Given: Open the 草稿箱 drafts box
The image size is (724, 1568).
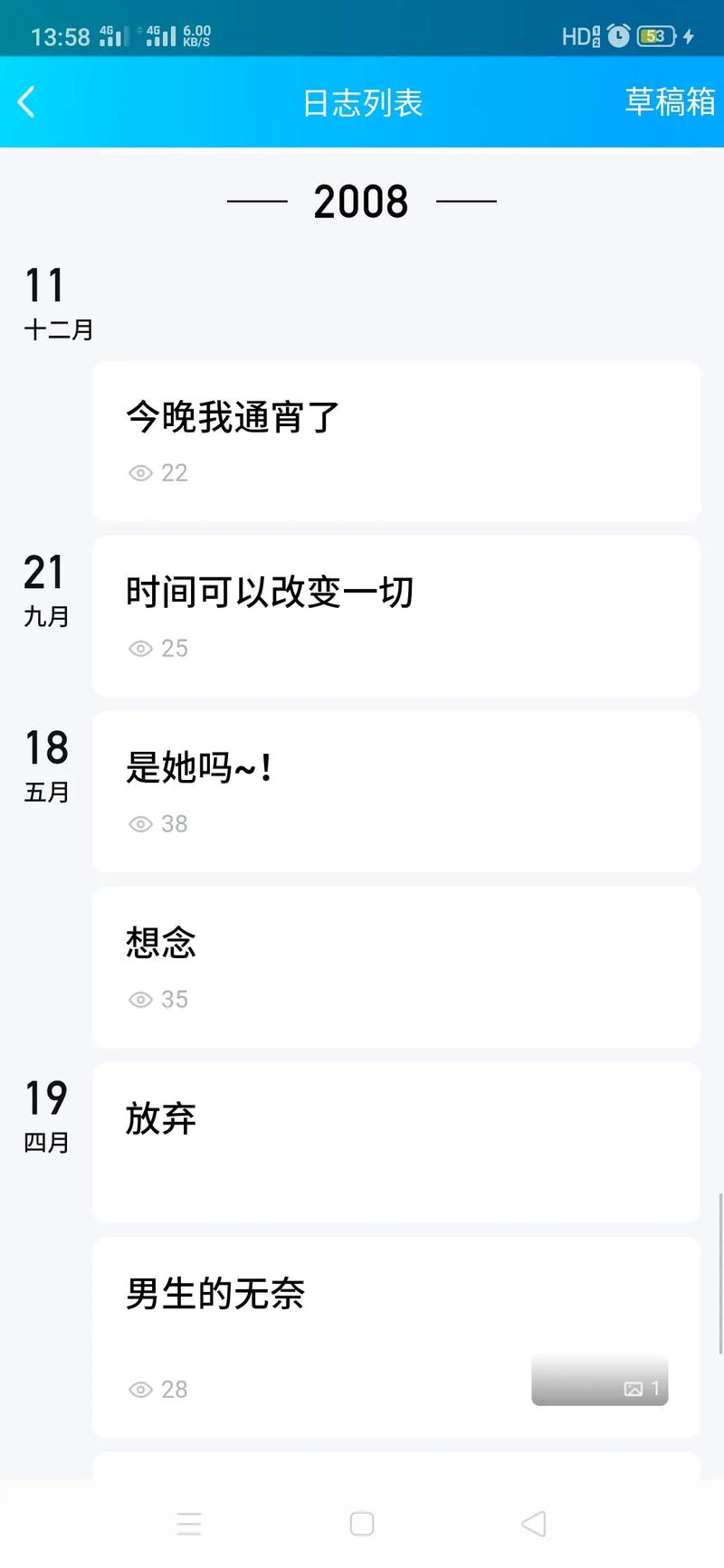Looking at the screenshot, I should tap(670, 102).
